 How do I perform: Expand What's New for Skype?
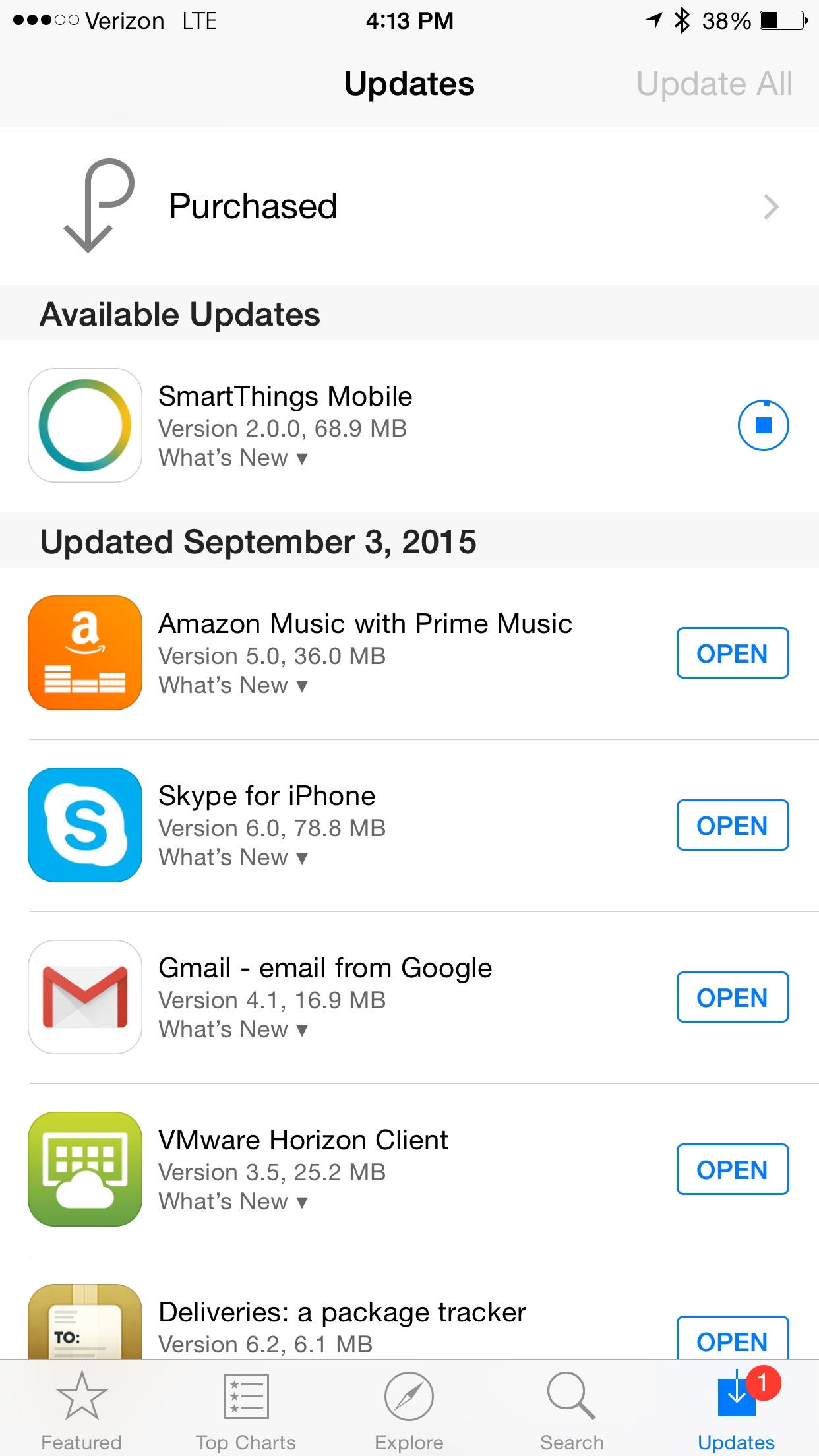[233, 857]
